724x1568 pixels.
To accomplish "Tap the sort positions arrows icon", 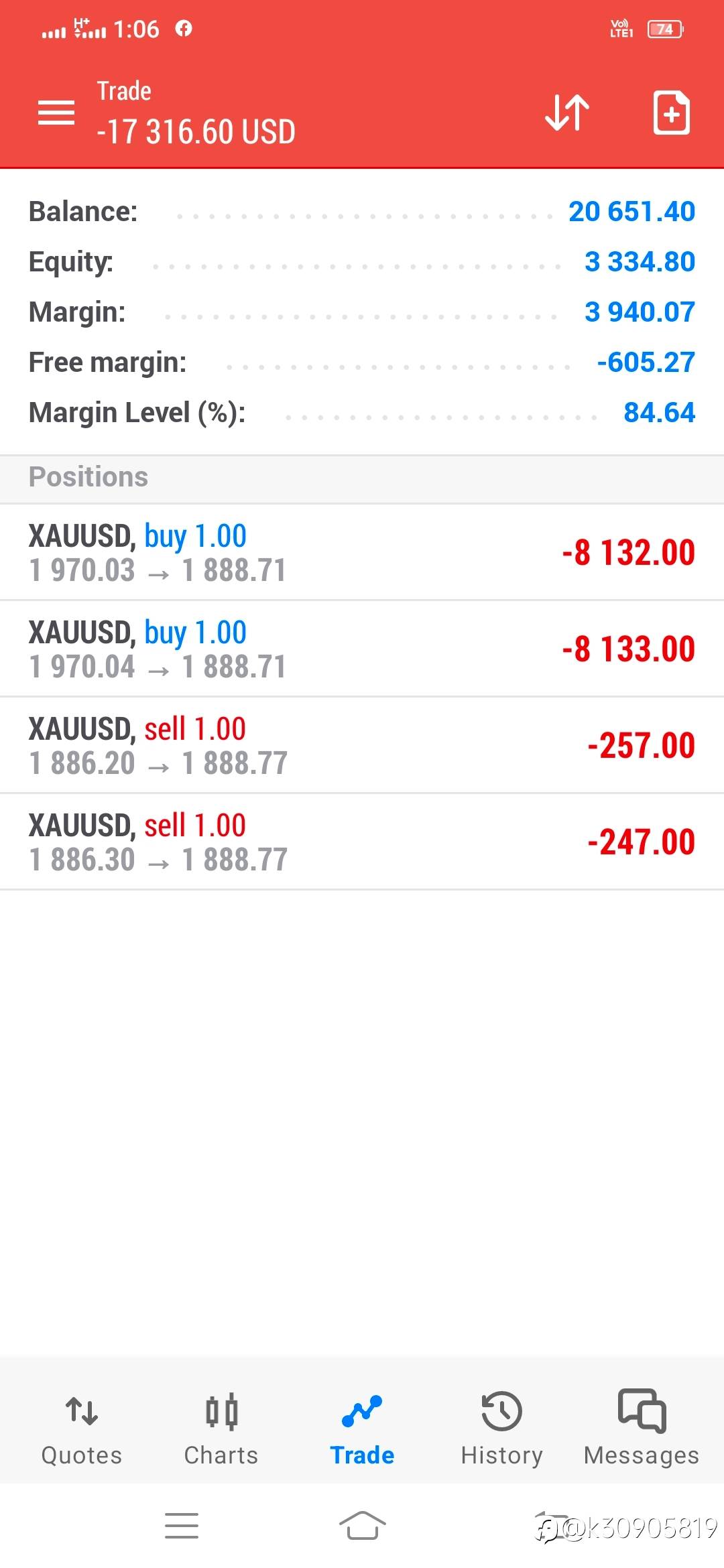I will pos(567,113).
